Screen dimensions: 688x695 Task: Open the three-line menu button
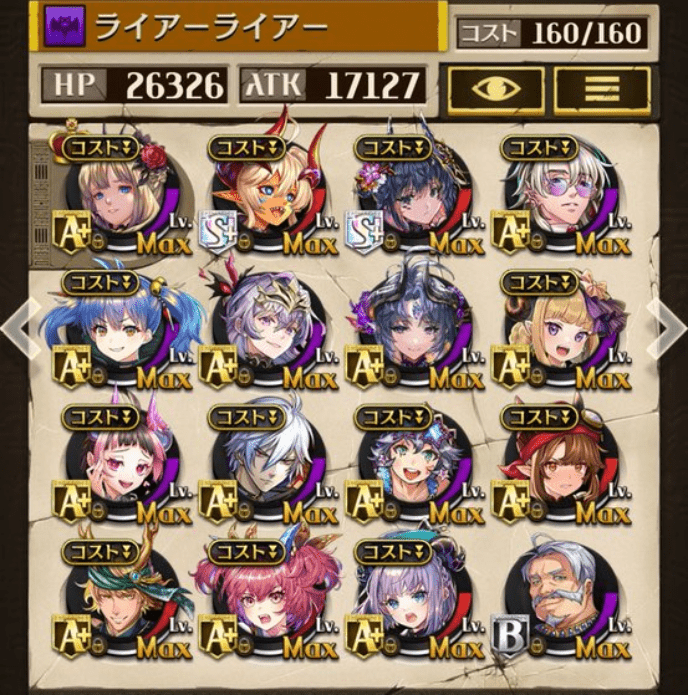[x=602, y=87]
